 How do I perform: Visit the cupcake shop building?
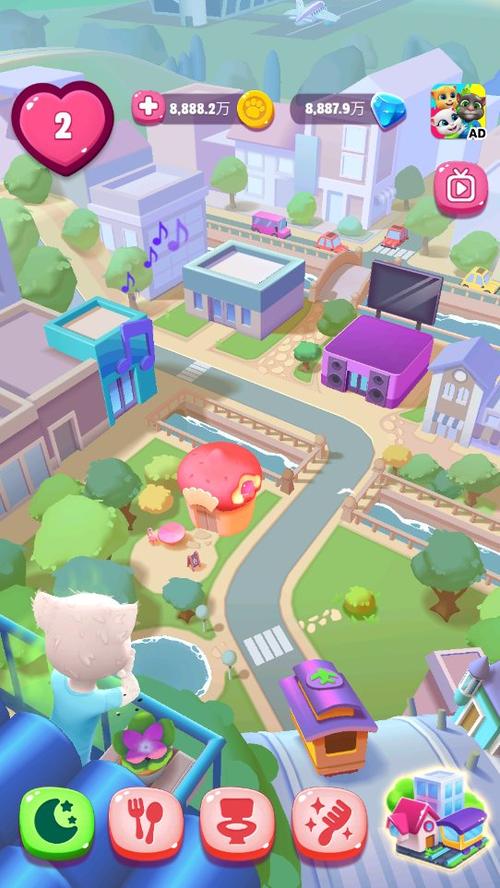220,489
